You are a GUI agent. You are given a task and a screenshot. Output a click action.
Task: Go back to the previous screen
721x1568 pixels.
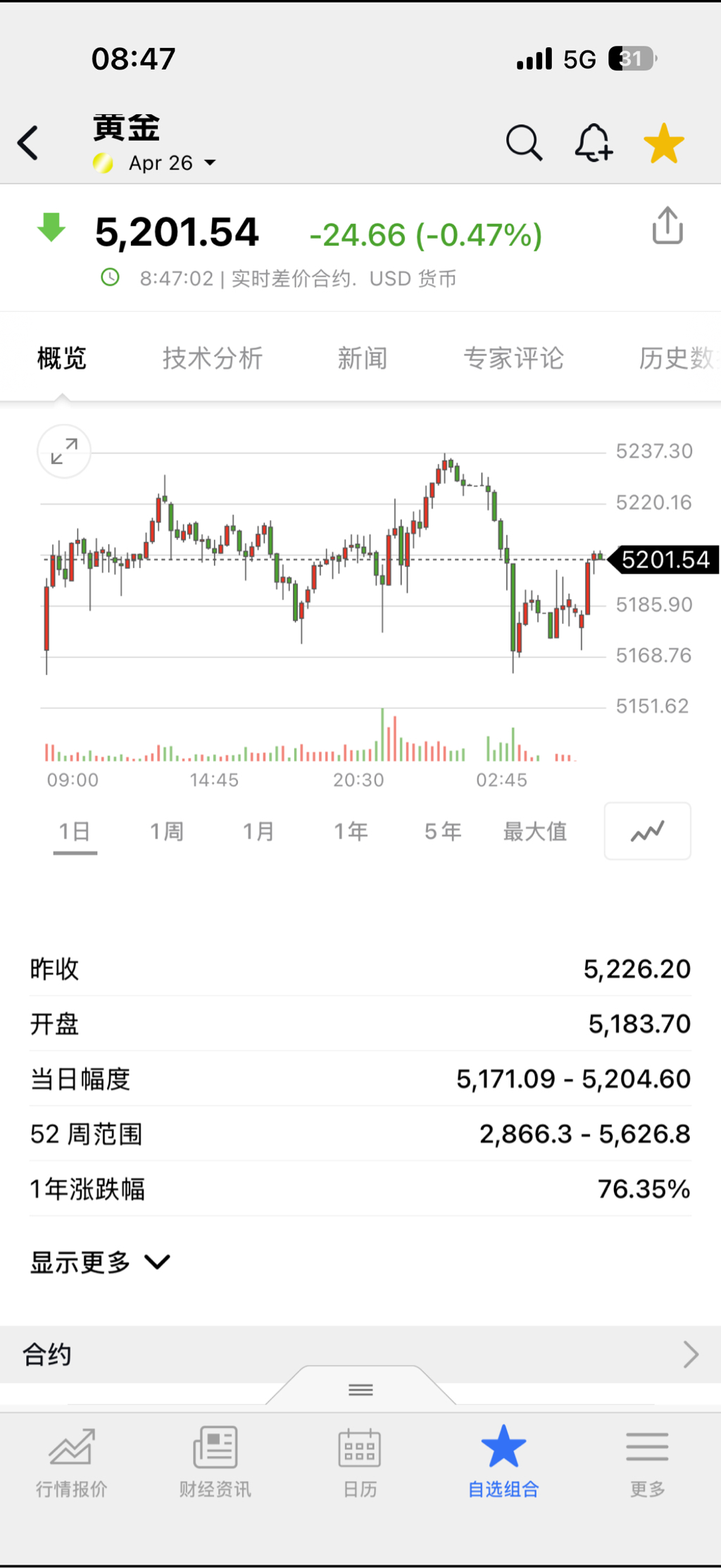click(28, 144)
